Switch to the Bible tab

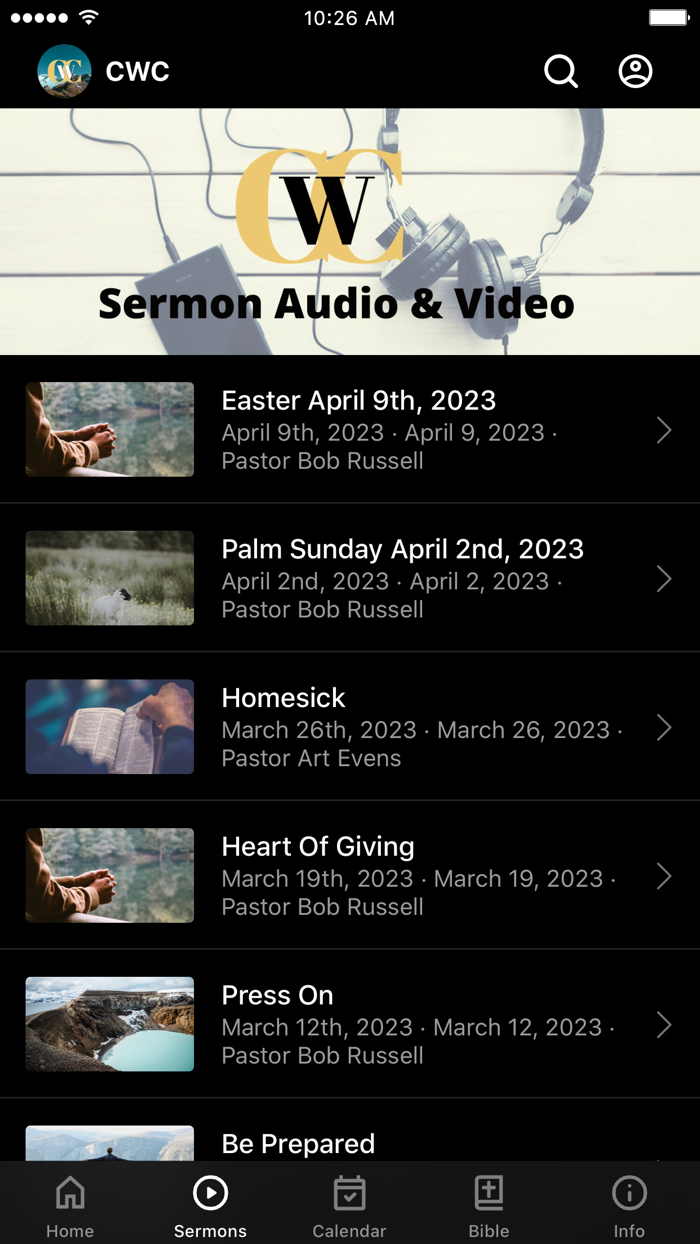coord(489,1206)
